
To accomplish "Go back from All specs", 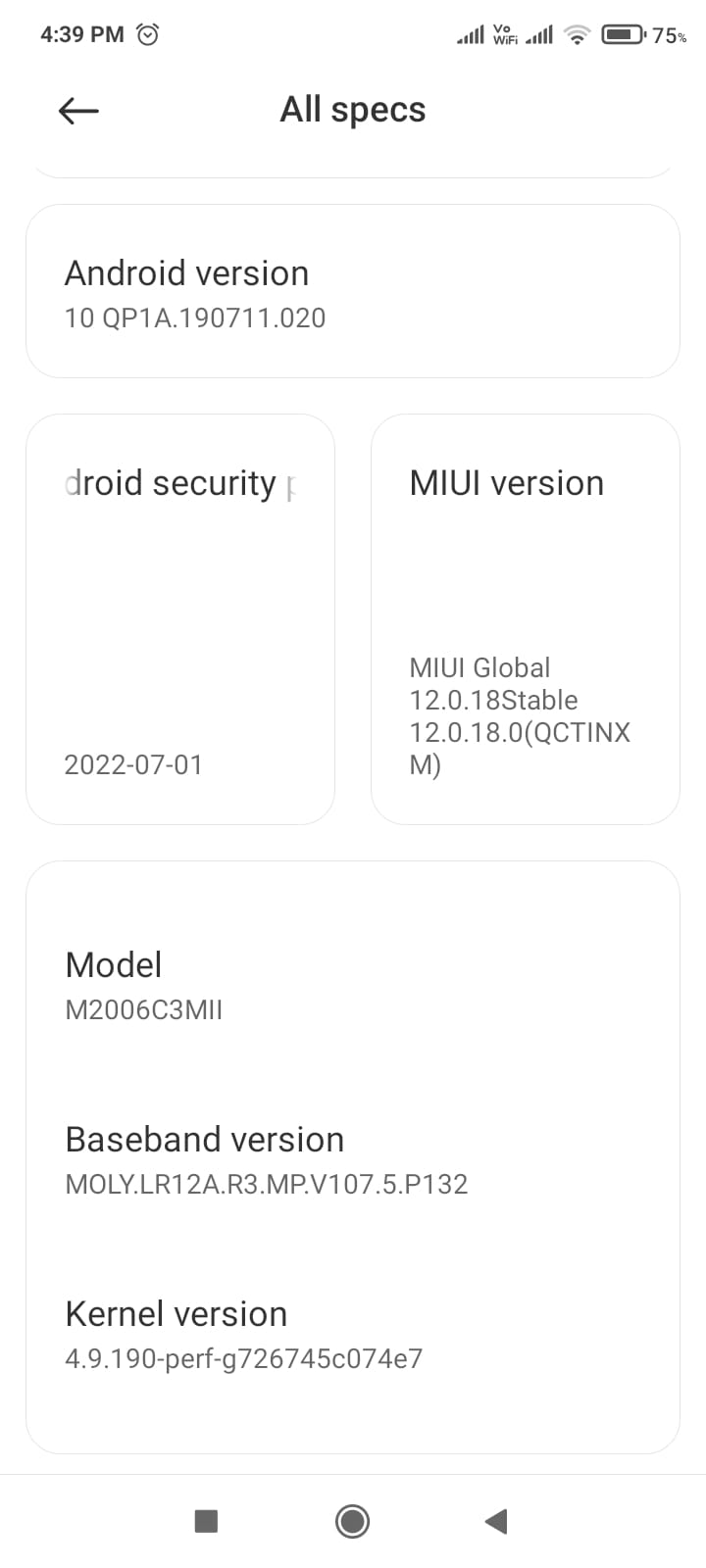I will 78,111.
